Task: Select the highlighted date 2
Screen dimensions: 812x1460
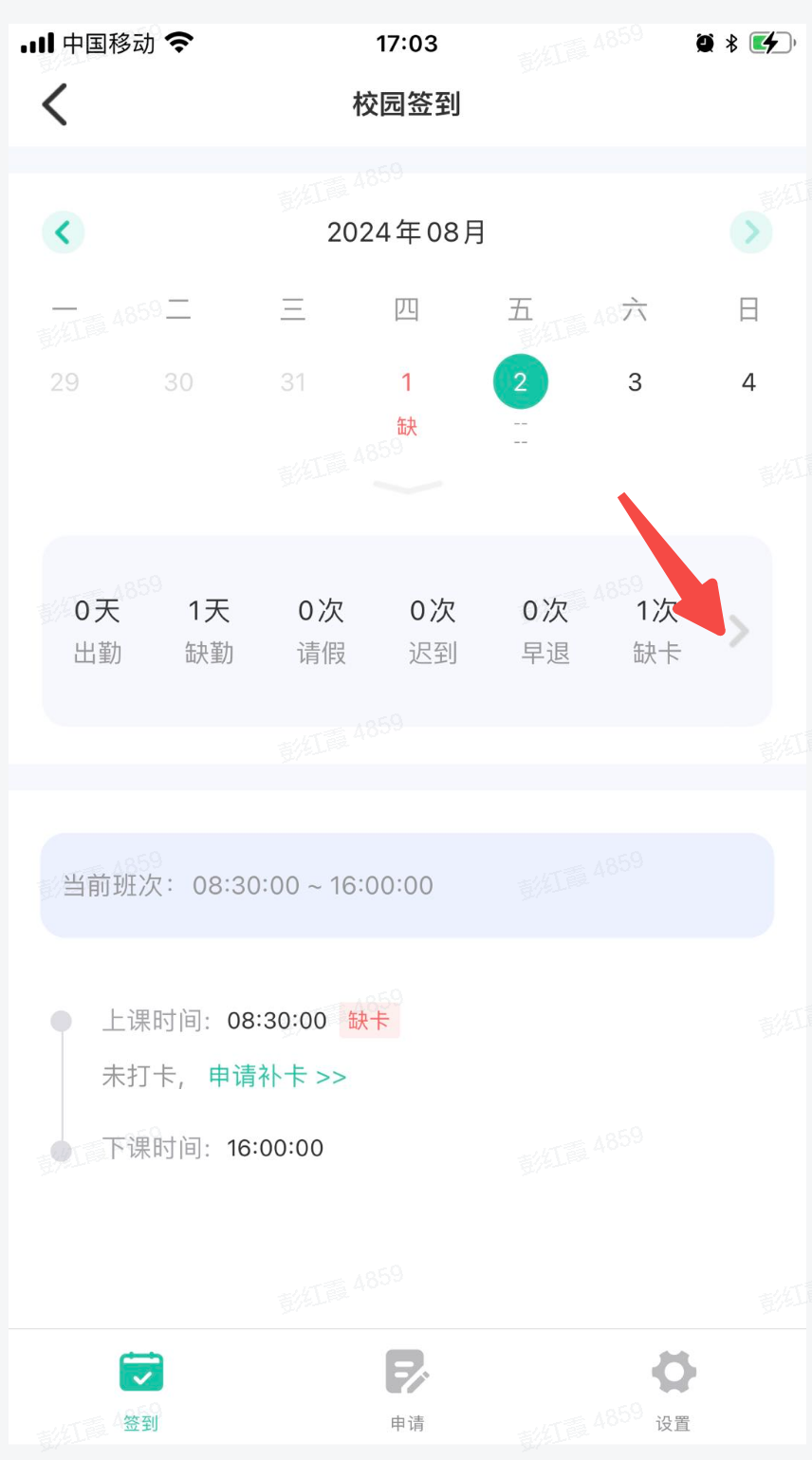Action: click(520, 382)
